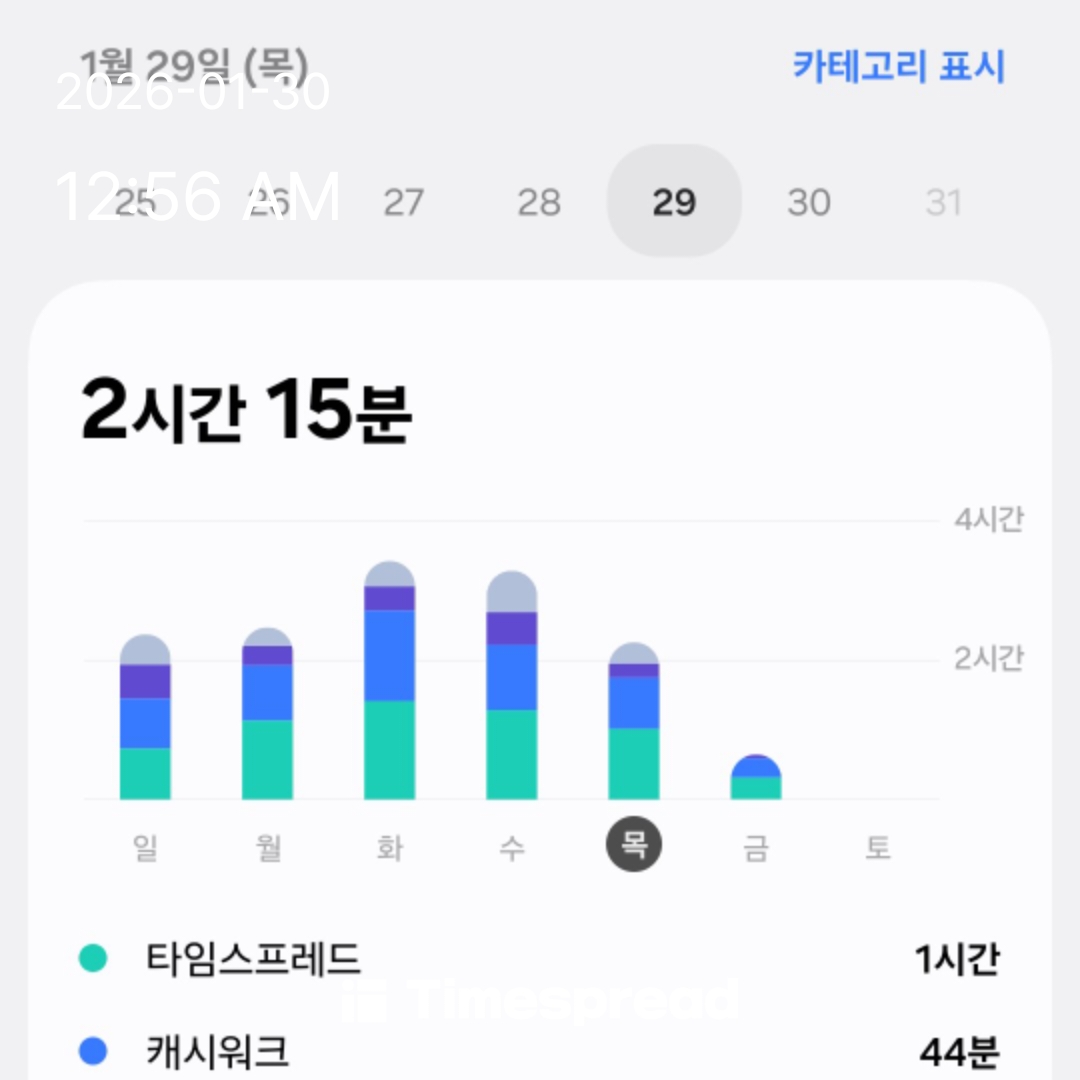The image size is (1080, 1080).
Task: Tap the 카테고리 표시 link
Action: click(898, 68)
